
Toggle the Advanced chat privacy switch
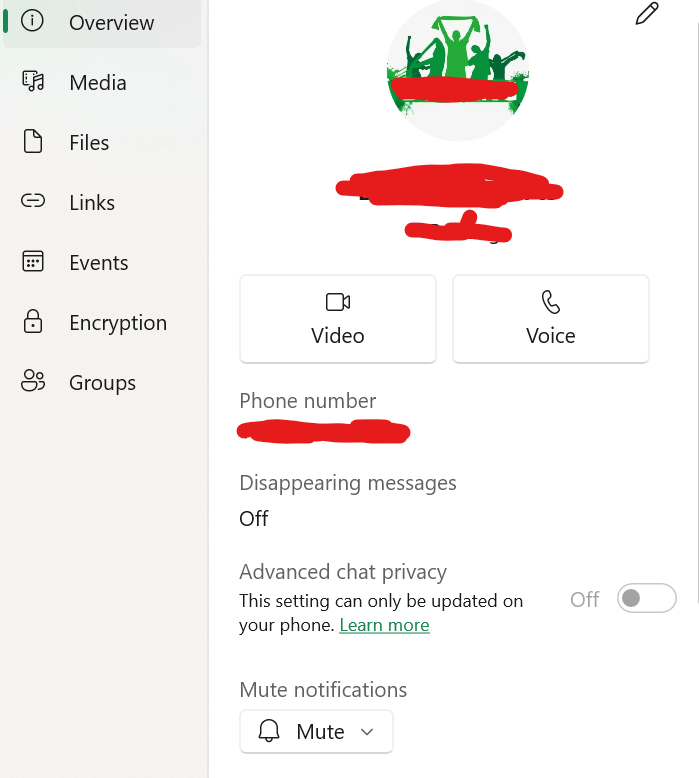click(646, 599)
